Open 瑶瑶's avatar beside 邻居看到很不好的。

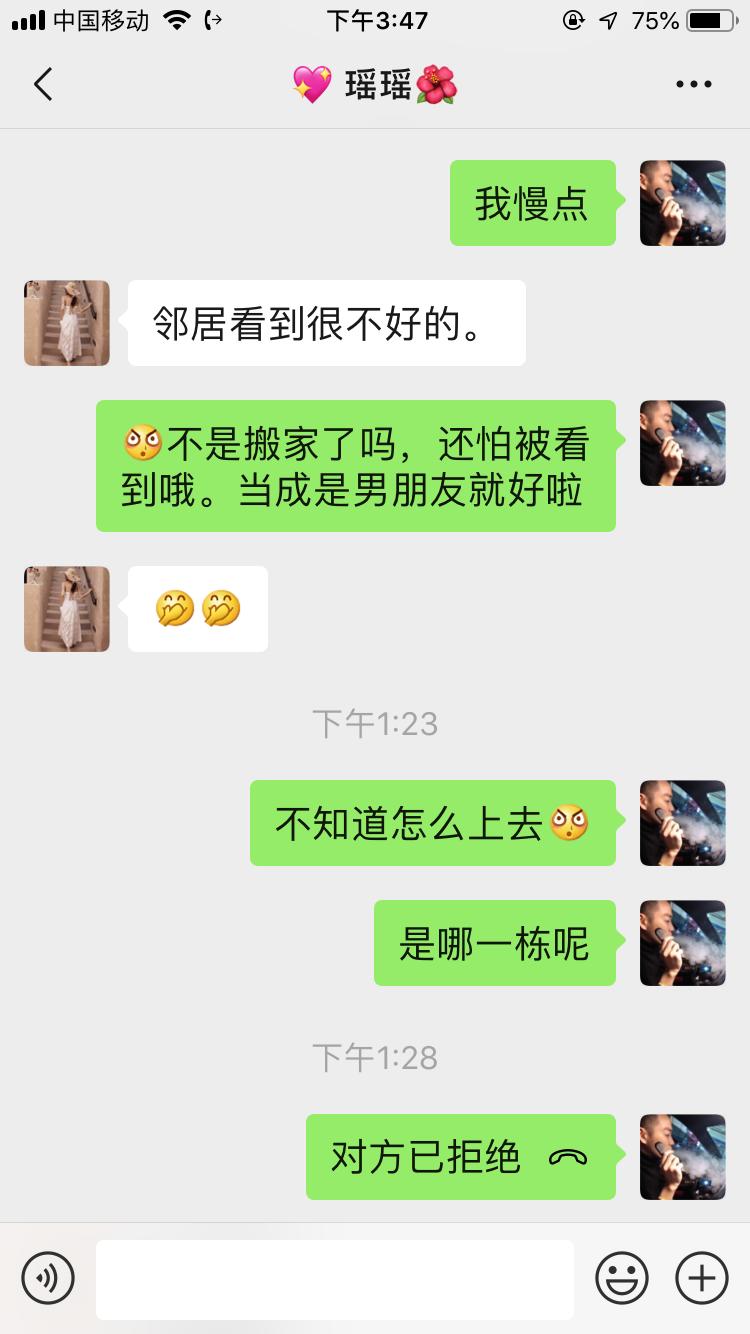(67, 323)
